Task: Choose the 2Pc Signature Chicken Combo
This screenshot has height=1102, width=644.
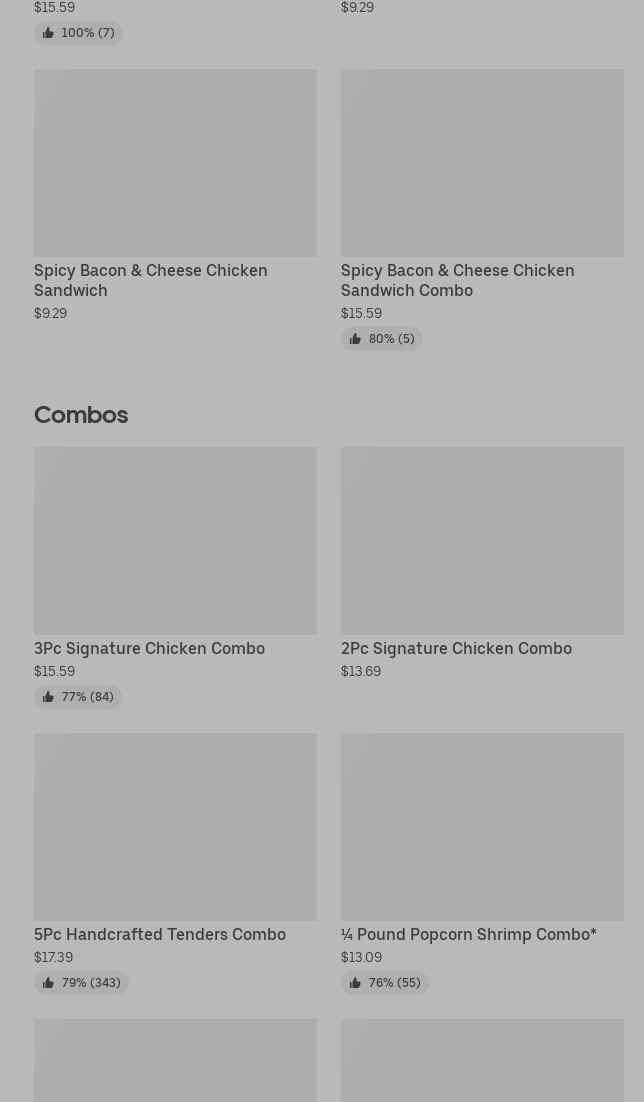Action: click(x=482, y=563)
